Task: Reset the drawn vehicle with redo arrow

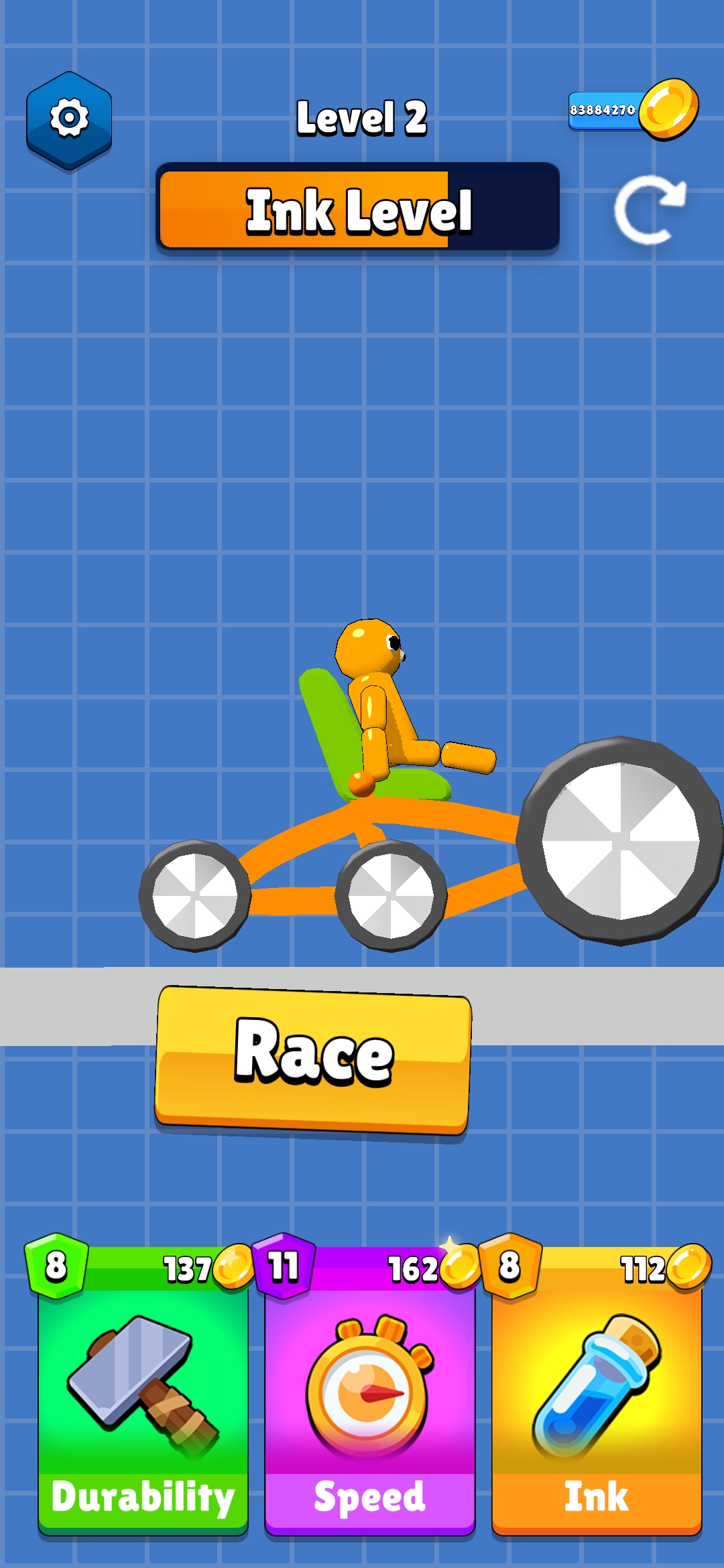Action: point(649,210)
